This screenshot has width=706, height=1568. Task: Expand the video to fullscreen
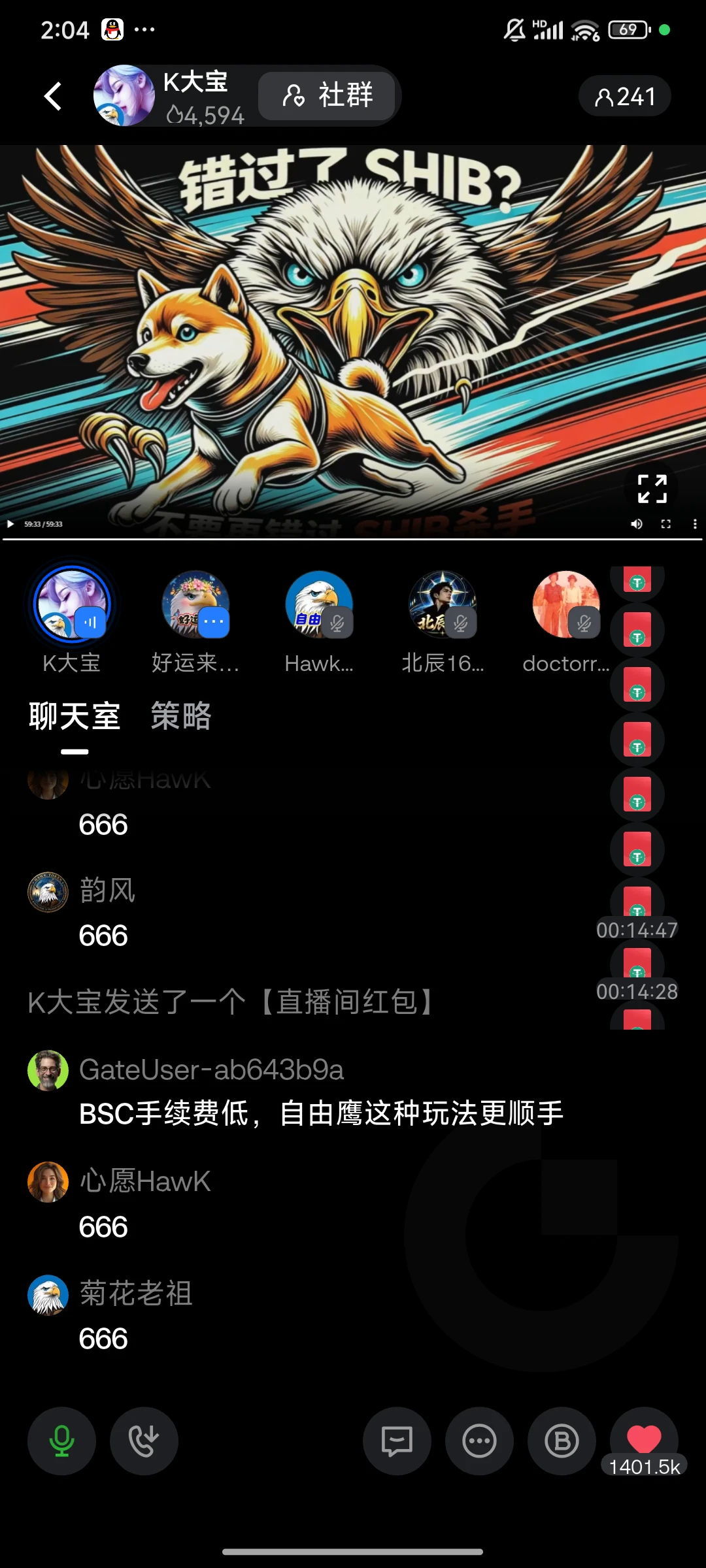[652, 488]
